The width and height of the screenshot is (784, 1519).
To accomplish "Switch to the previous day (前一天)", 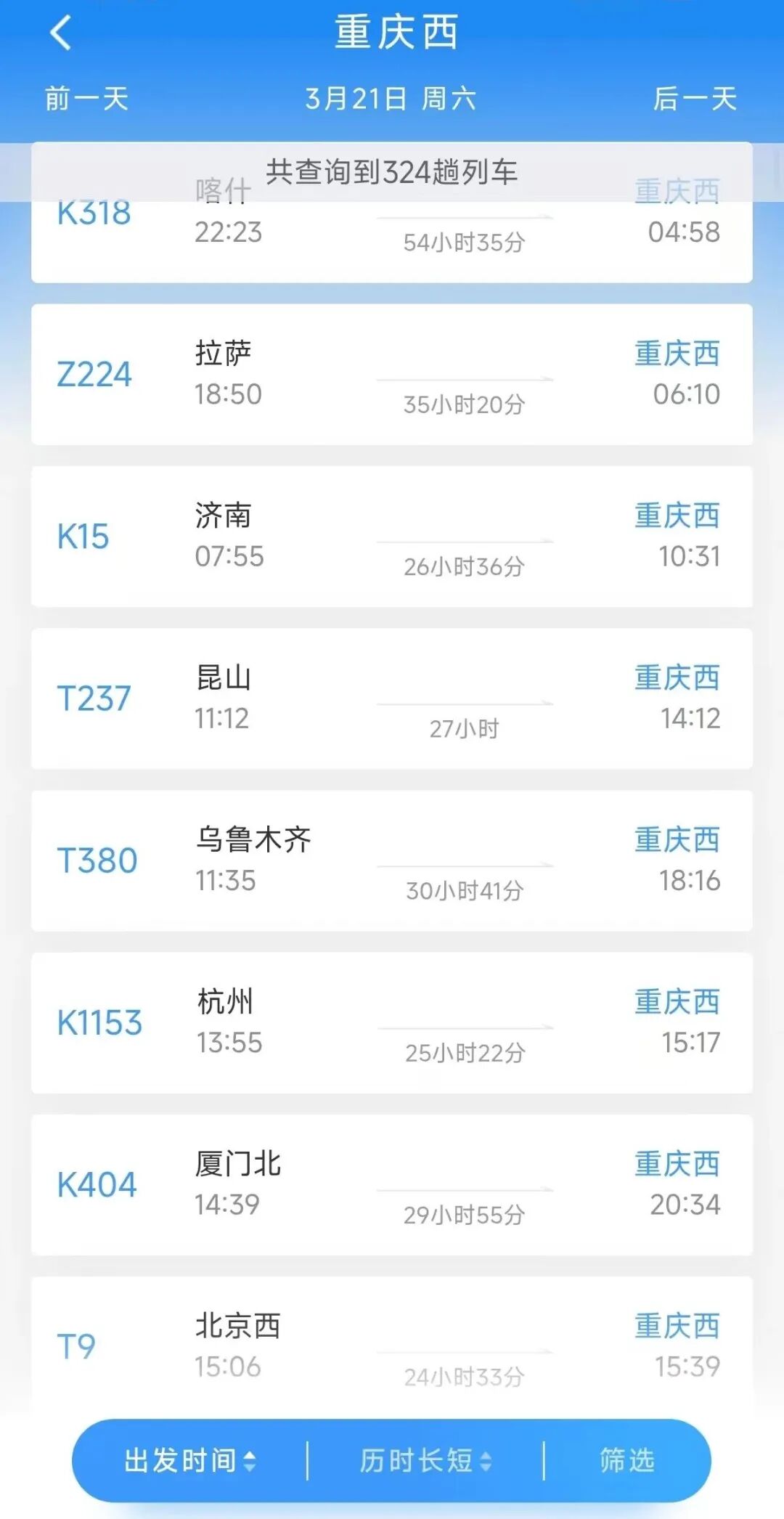I will click(x=86, y=99).
